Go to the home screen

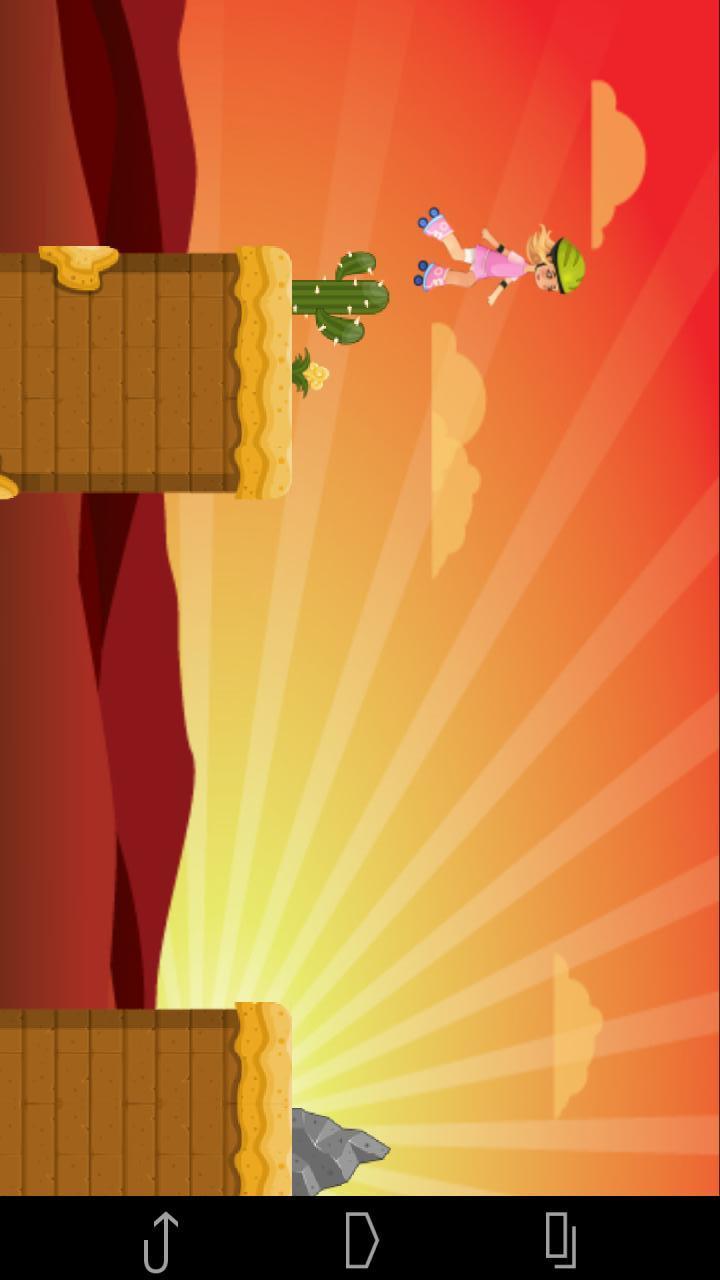click(x=361, y=1240)
